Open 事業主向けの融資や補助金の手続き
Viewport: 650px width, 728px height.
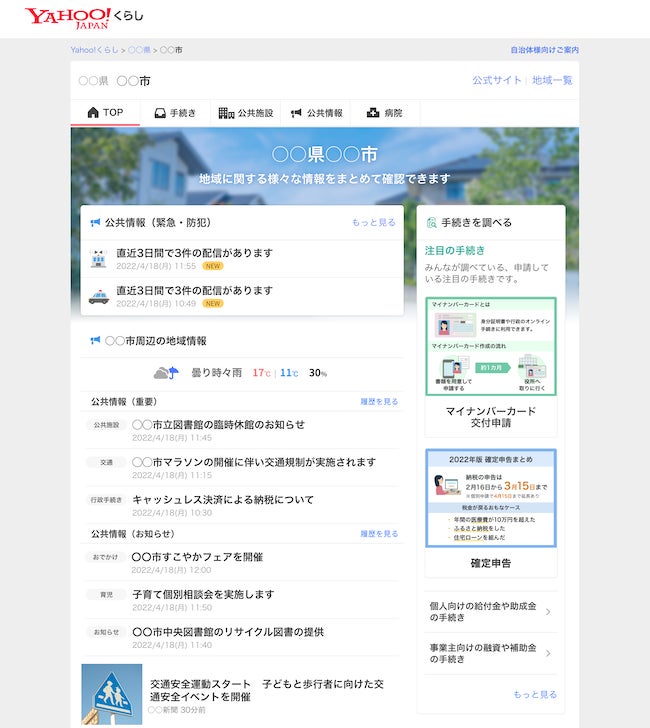(491, 653)
